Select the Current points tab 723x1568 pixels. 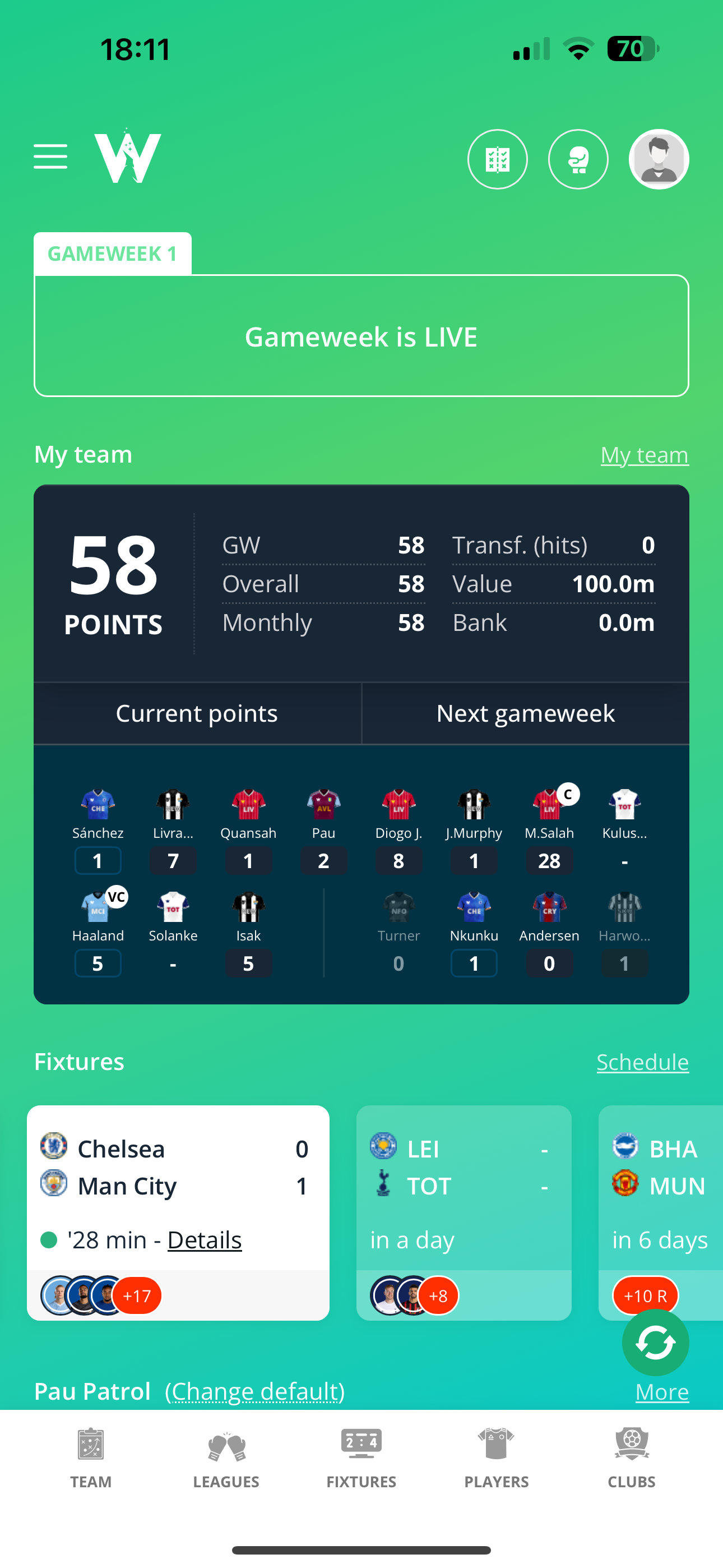click(x=197, y=713)
